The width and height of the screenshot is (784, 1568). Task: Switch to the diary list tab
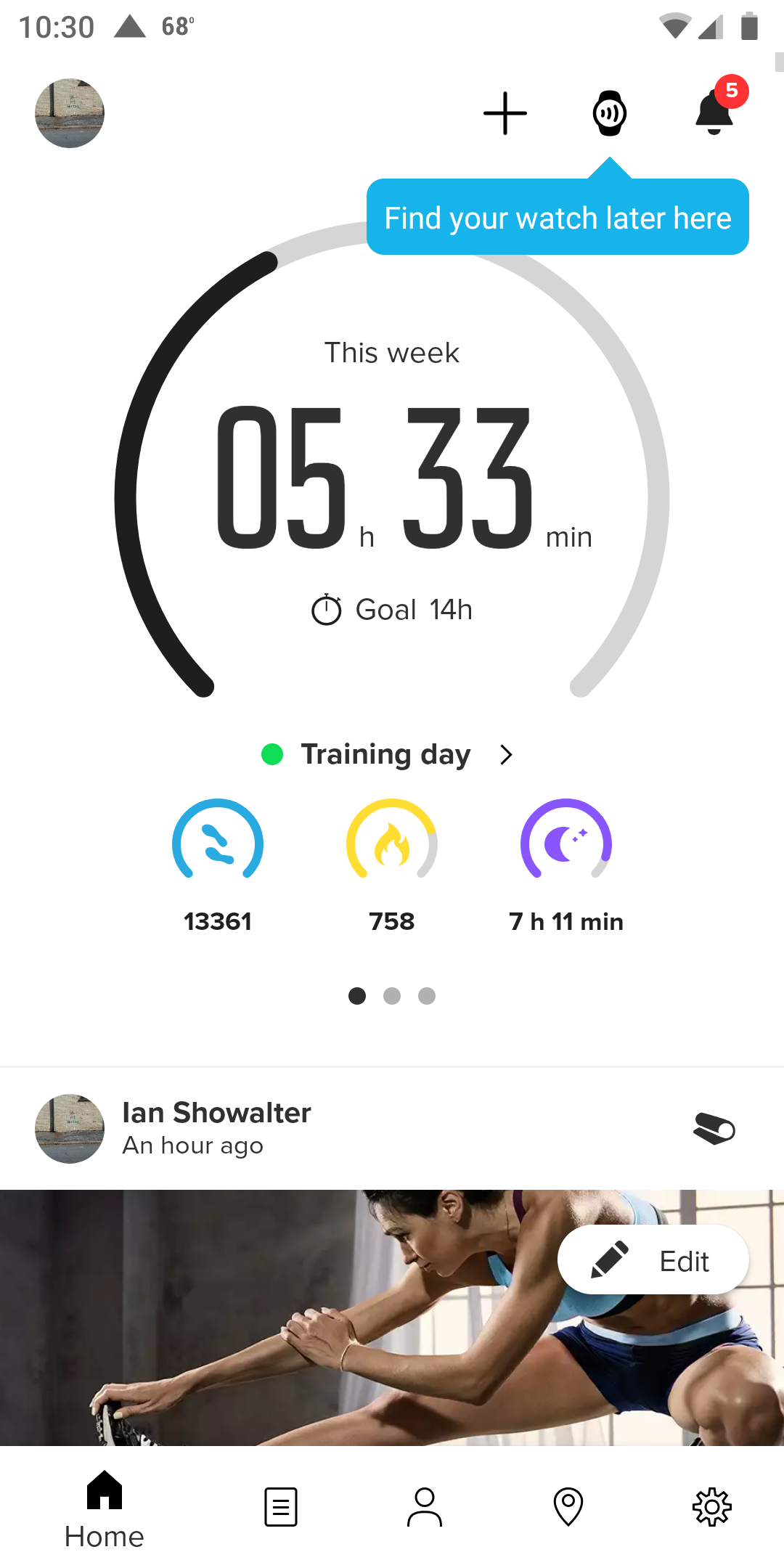point(281,1507)
